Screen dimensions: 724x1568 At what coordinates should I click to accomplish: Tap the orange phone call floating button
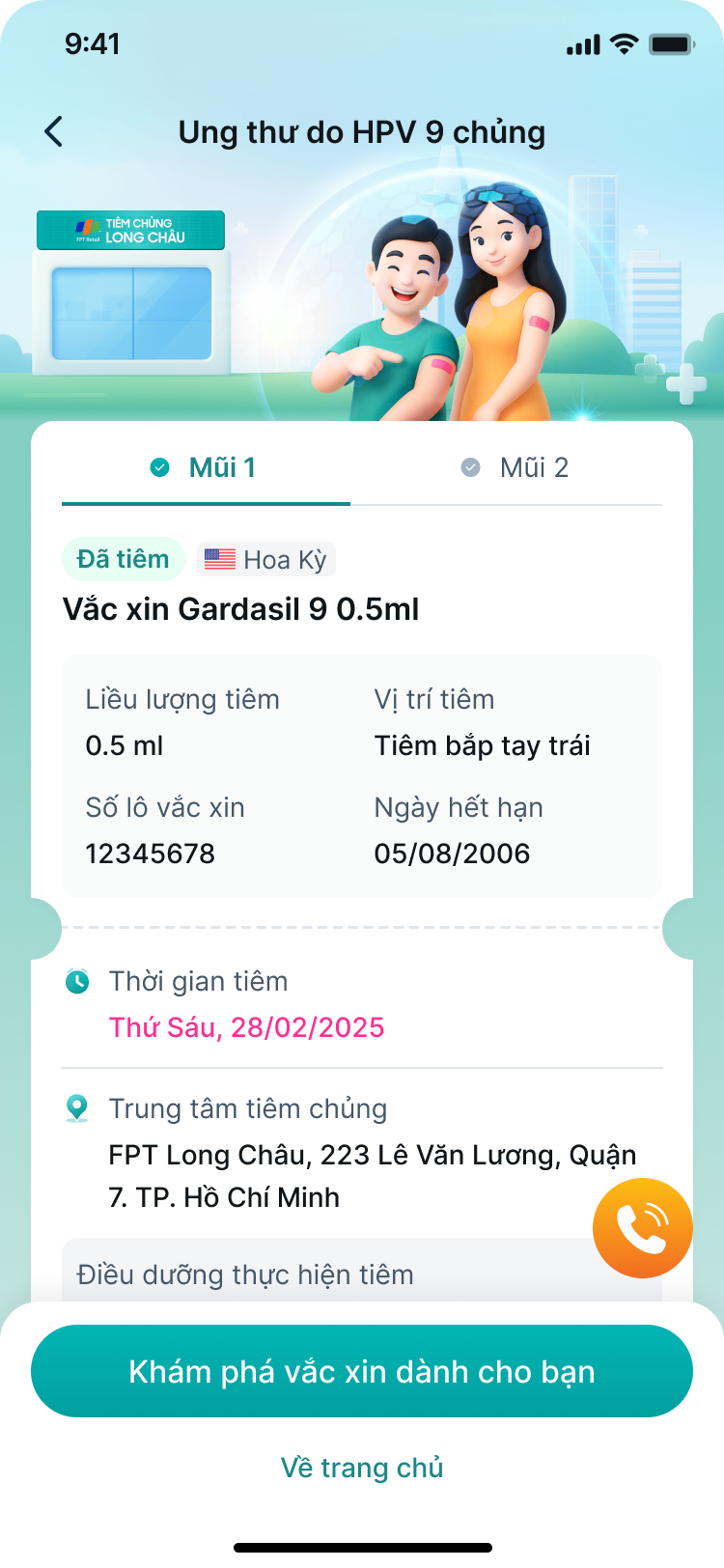point(642,1226)
